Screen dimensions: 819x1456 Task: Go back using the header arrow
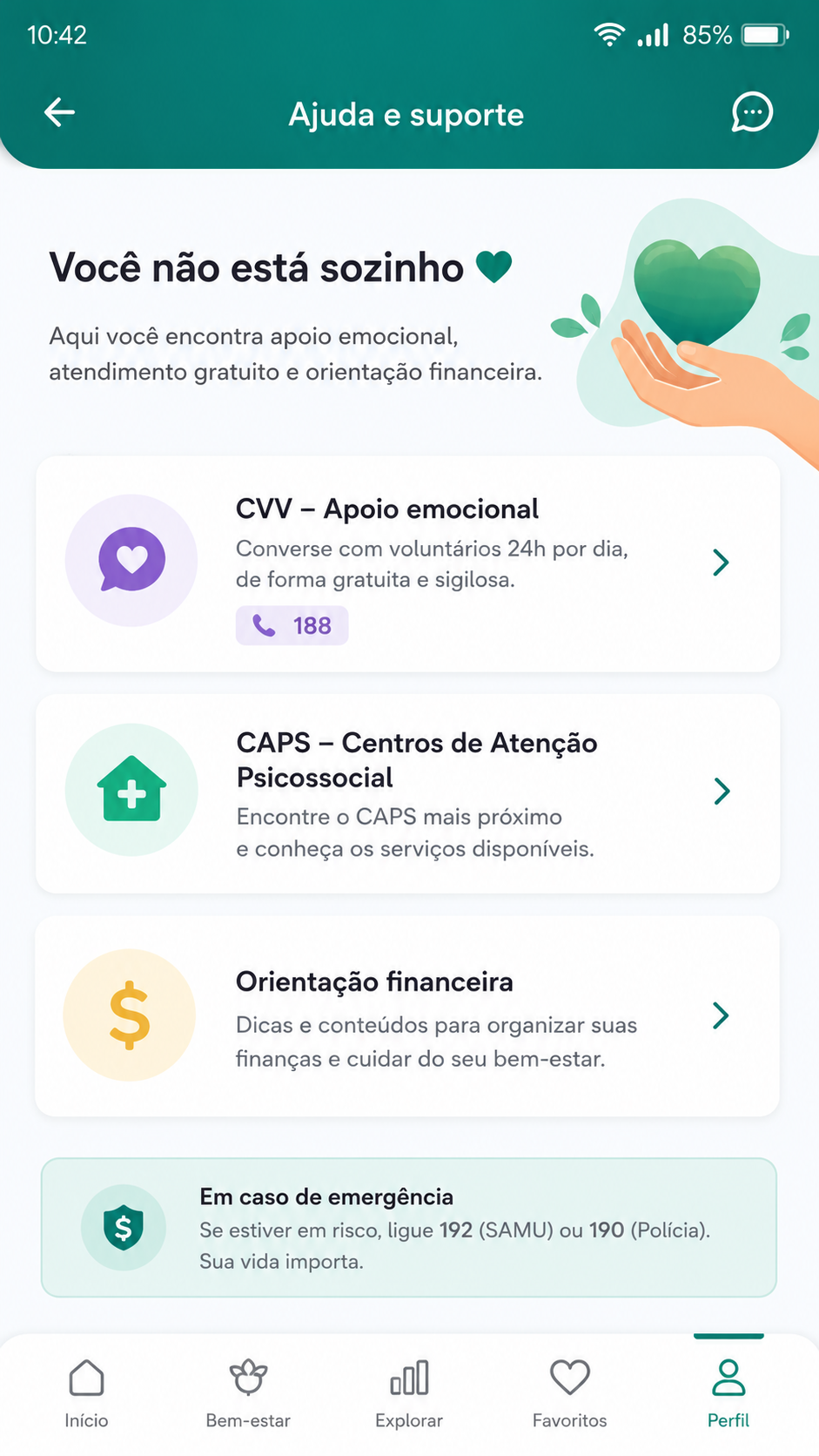pos(59,112)
